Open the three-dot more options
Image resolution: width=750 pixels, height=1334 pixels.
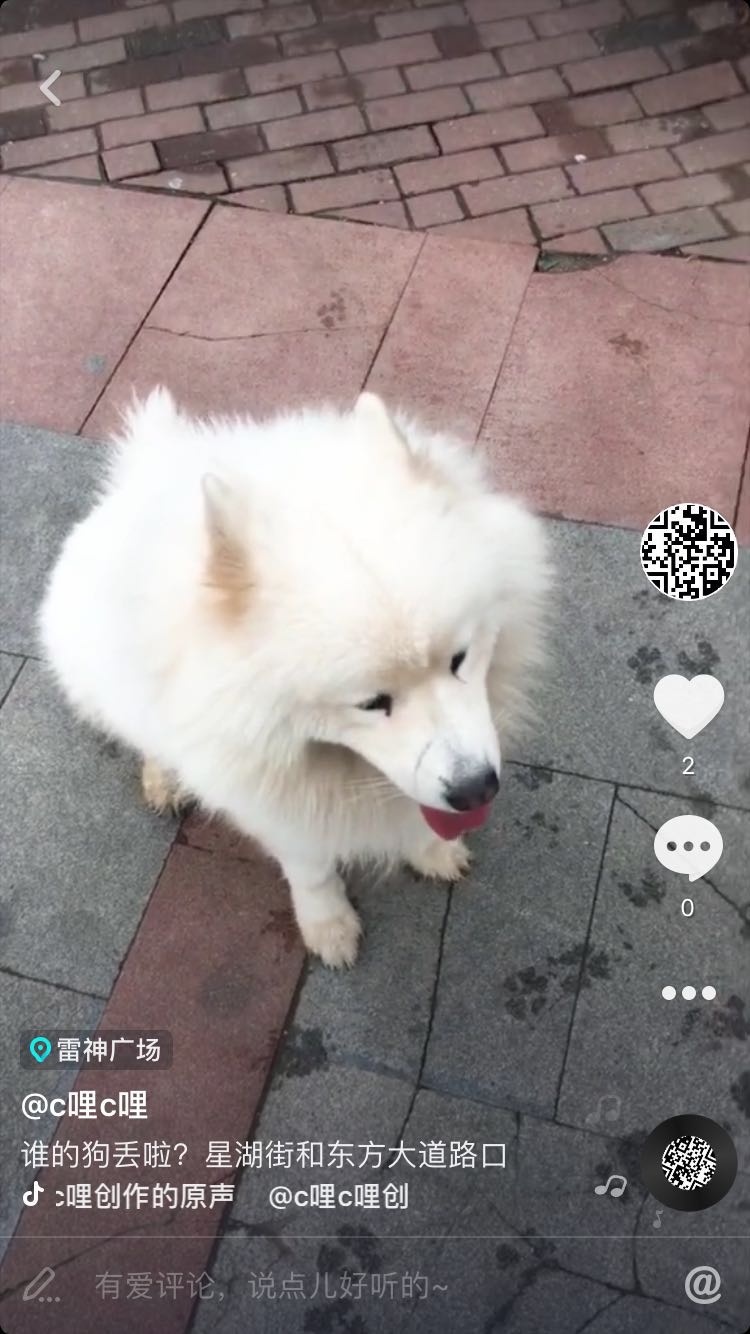[x=688, y=993]
